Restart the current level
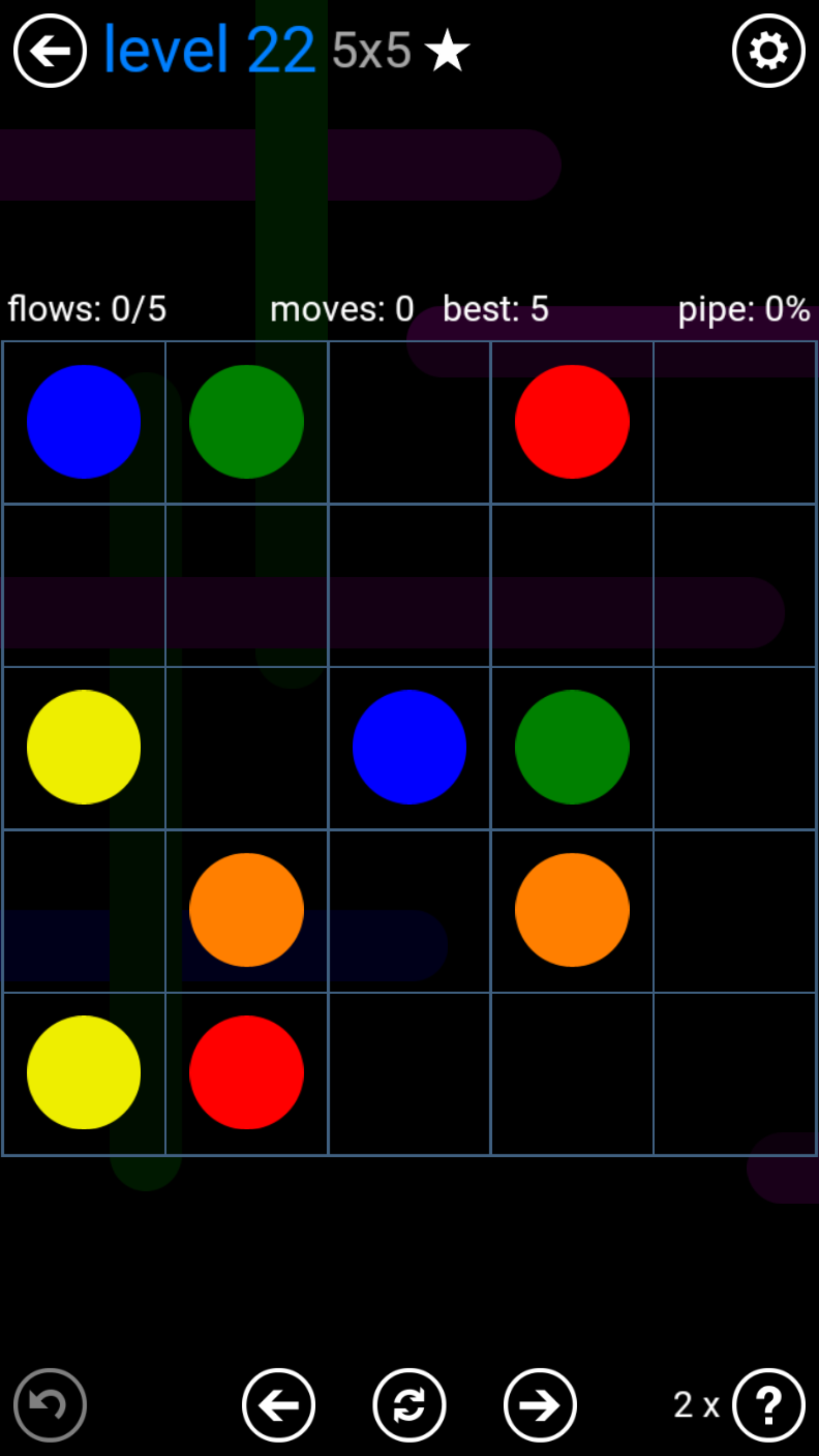This screenshot has width=819, height=1456. 409,1405
